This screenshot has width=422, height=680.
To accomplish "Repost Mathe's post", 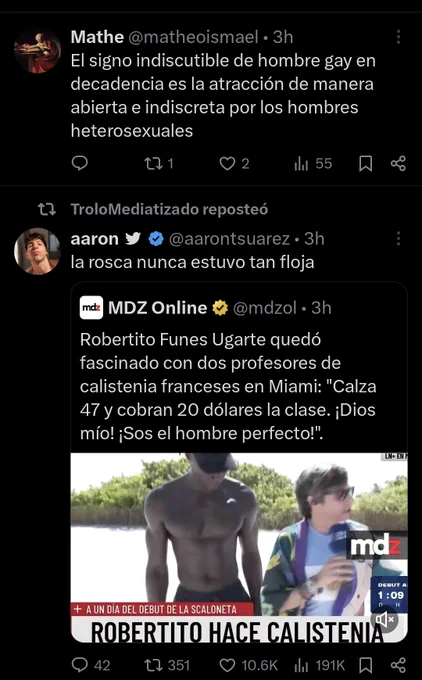I will coord(159,163).
